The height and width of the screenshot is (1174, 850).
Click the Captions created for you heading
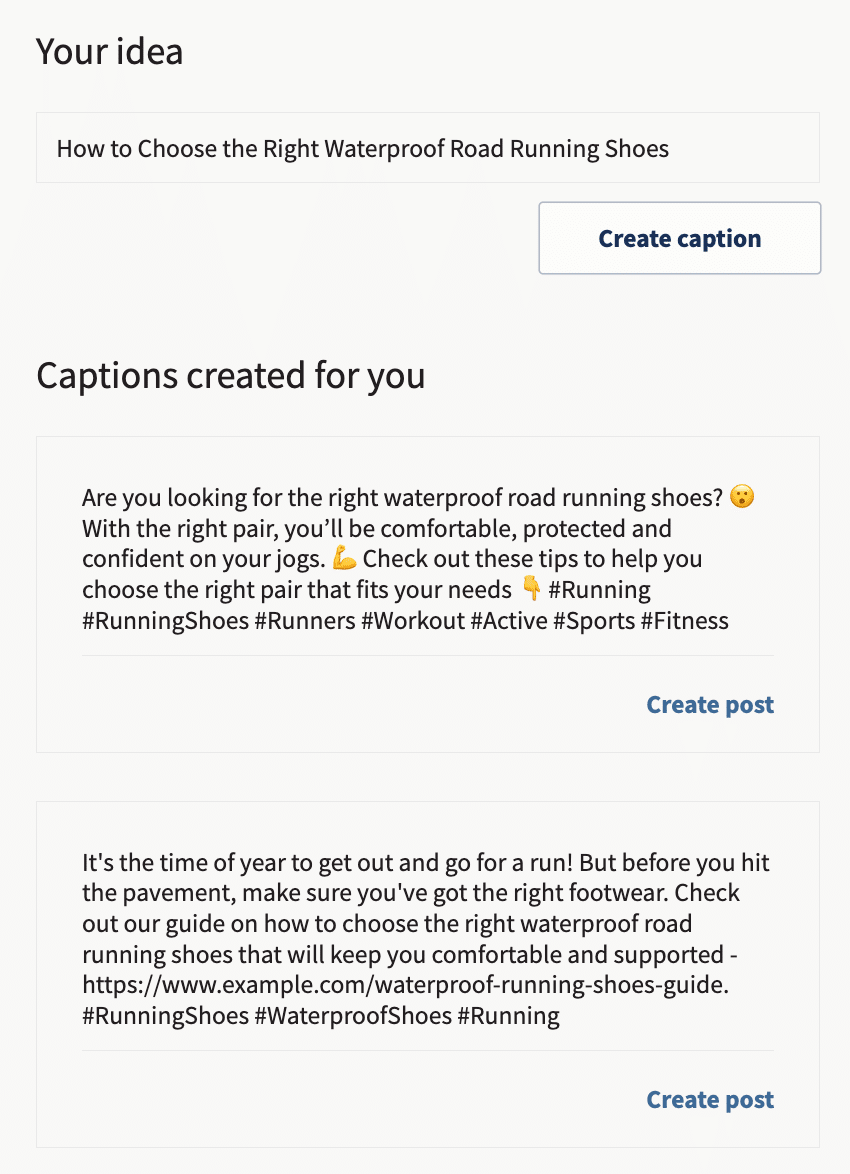point(230,376)
